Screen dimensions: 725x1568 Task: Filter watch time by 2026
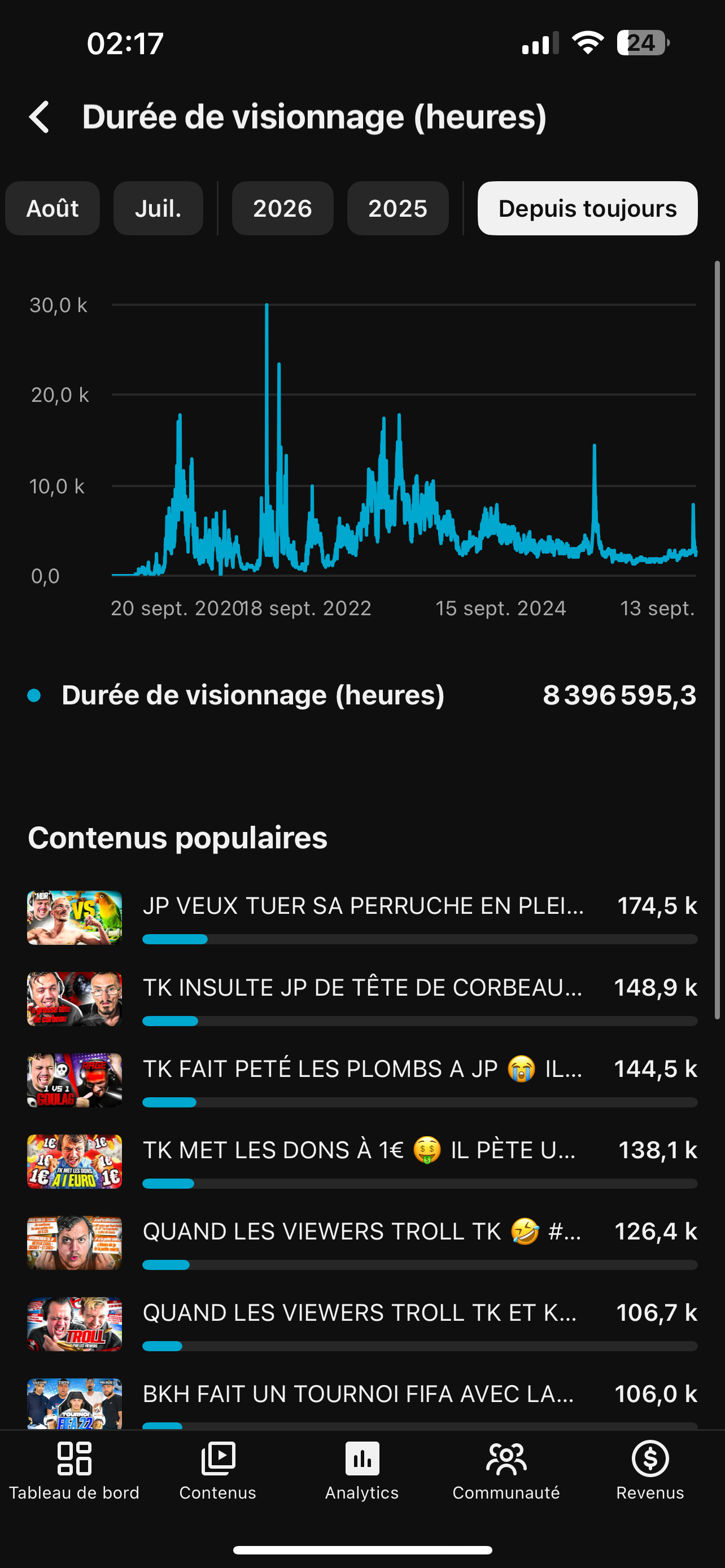282,208
